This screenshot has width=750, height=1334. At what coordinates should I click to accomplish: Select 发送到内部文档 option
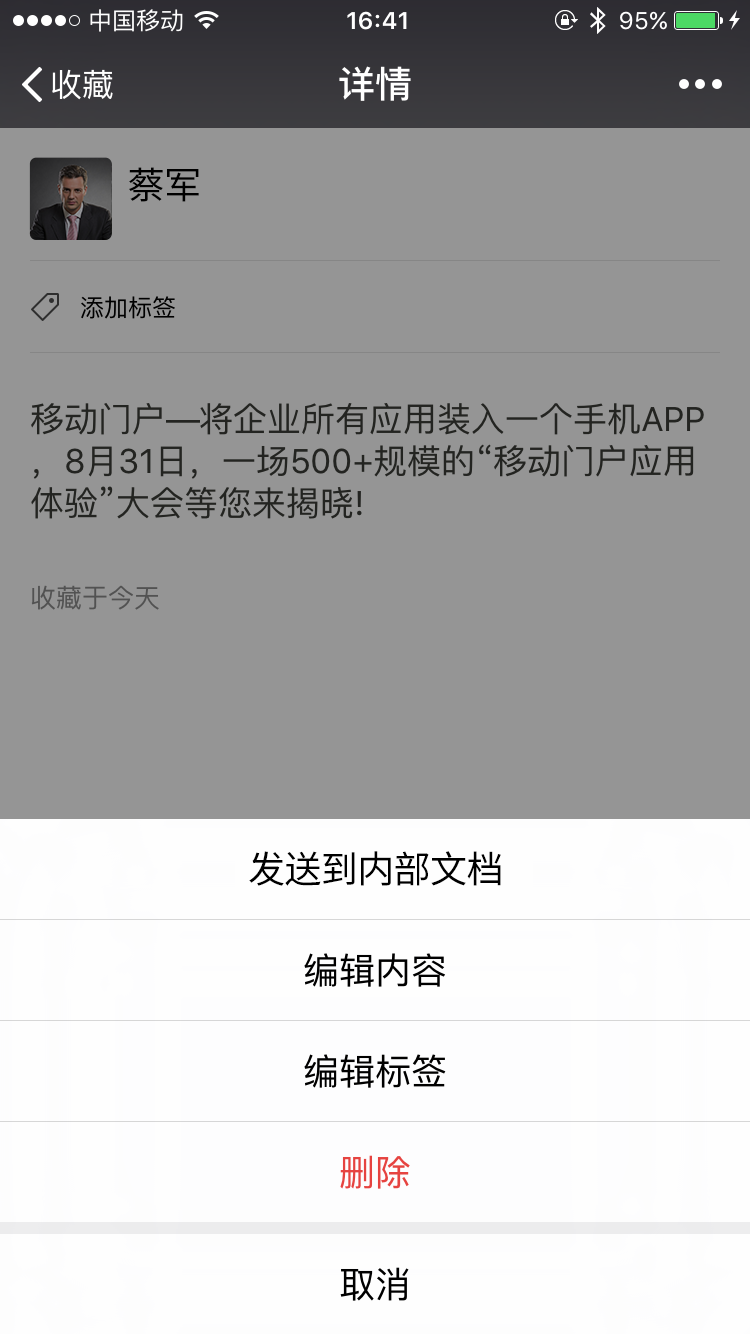pyautogui.click(x=375, y=869)
